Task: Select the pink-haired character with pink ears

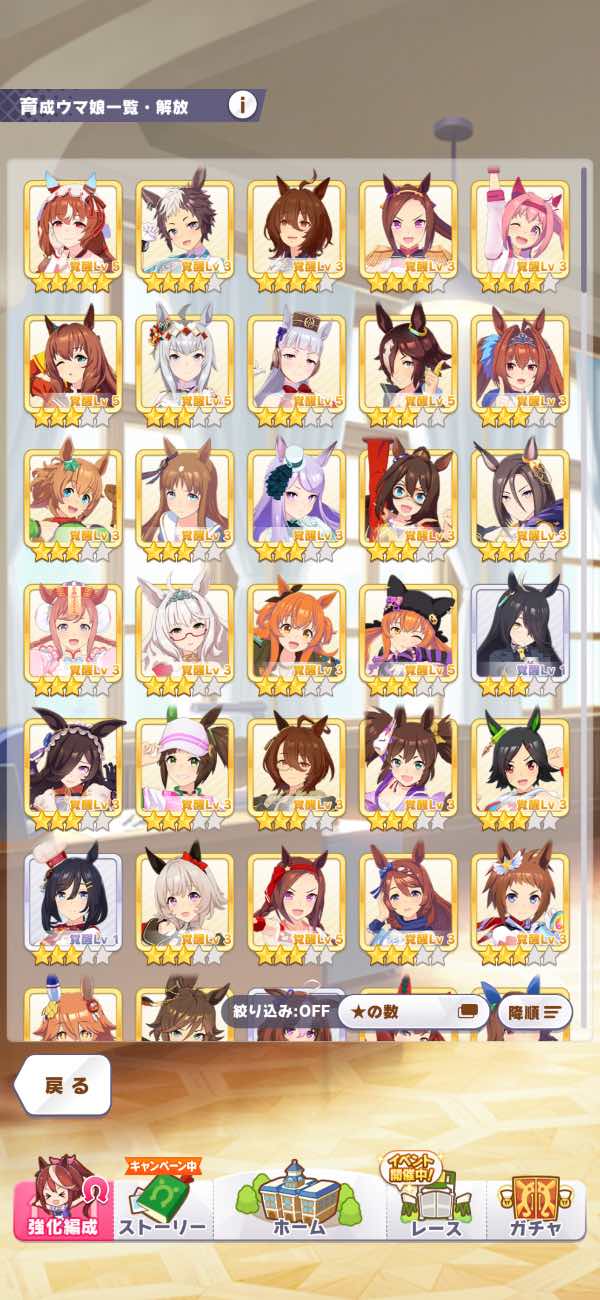Action: point(520,230)
